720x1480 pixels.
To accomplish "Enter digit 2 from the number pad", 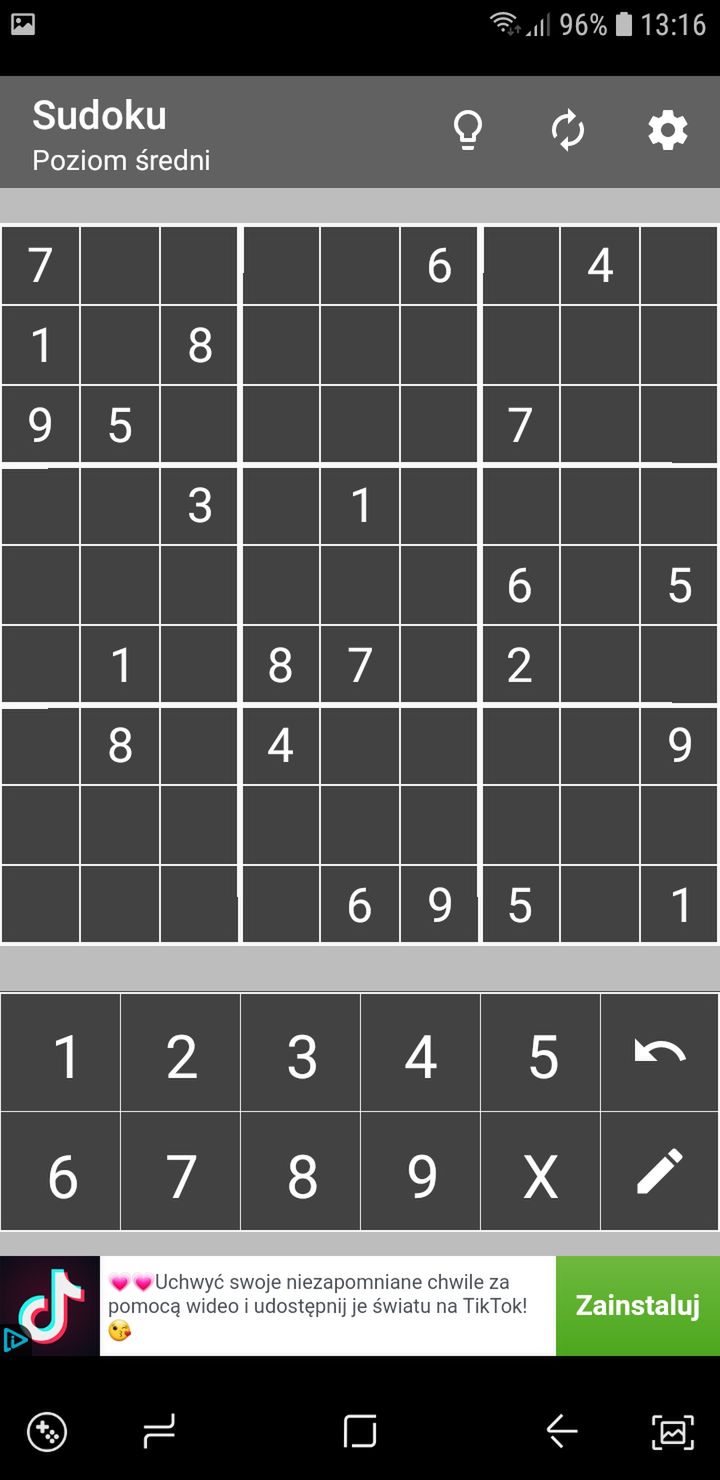I will coord(181,1052).
